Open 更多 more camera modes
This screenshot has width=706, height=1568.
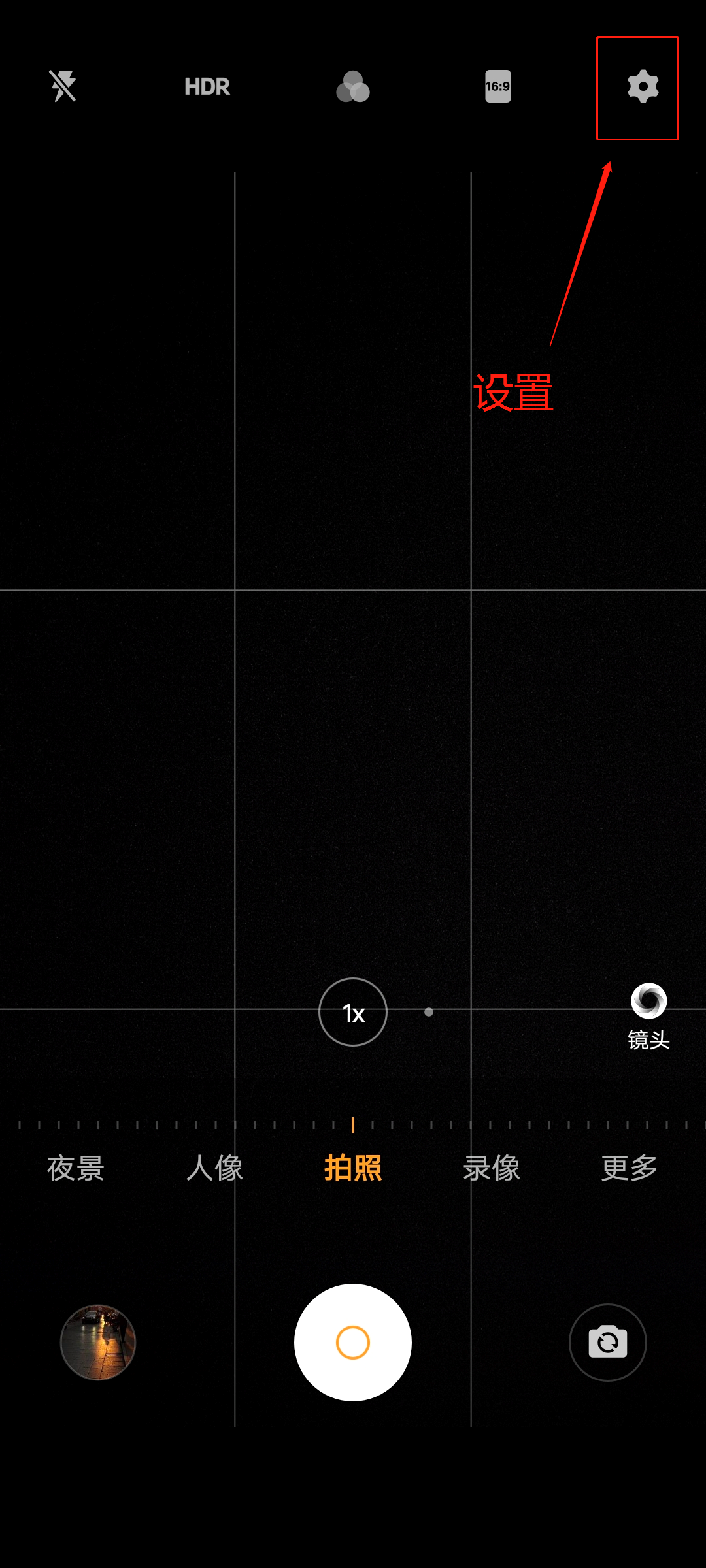coord(629,1168)
